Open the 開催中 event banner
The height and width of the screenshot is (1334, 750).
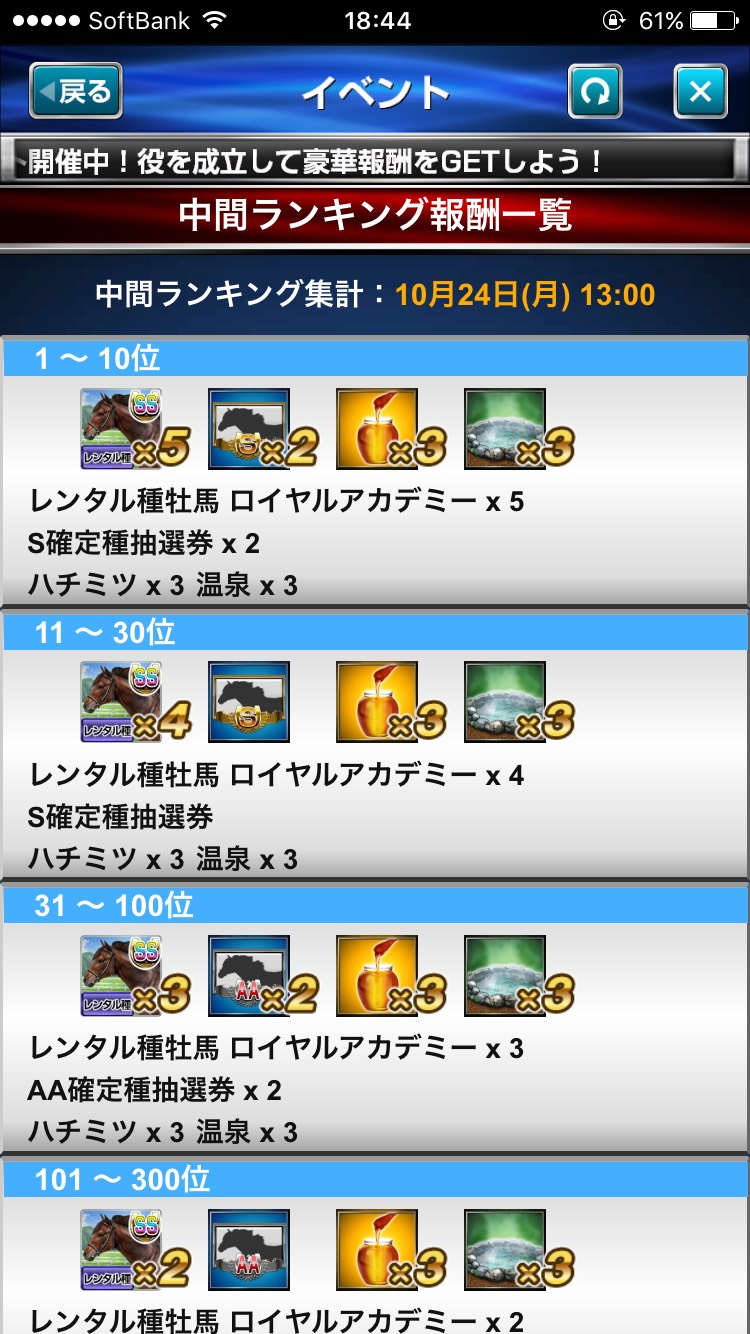click(374, 160)
